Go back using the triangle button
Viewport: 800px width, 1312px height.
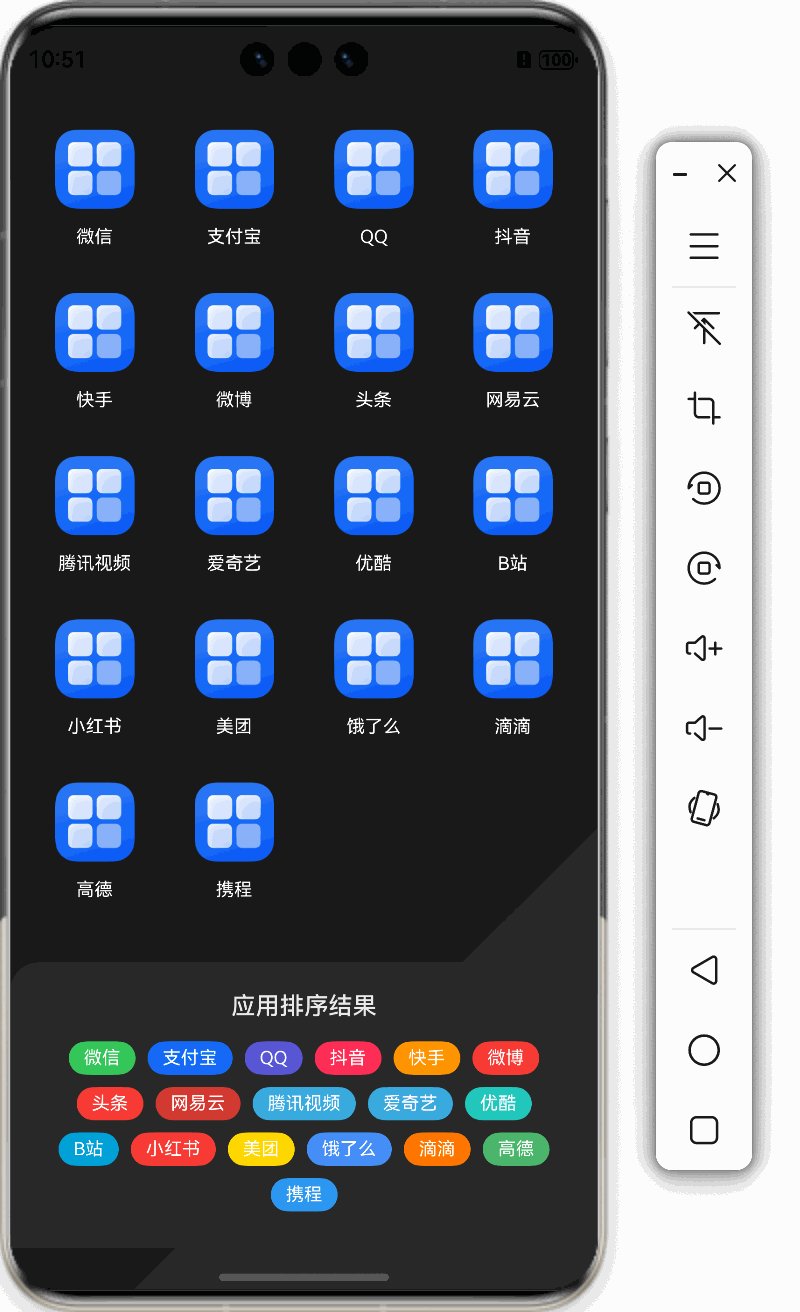704,970
